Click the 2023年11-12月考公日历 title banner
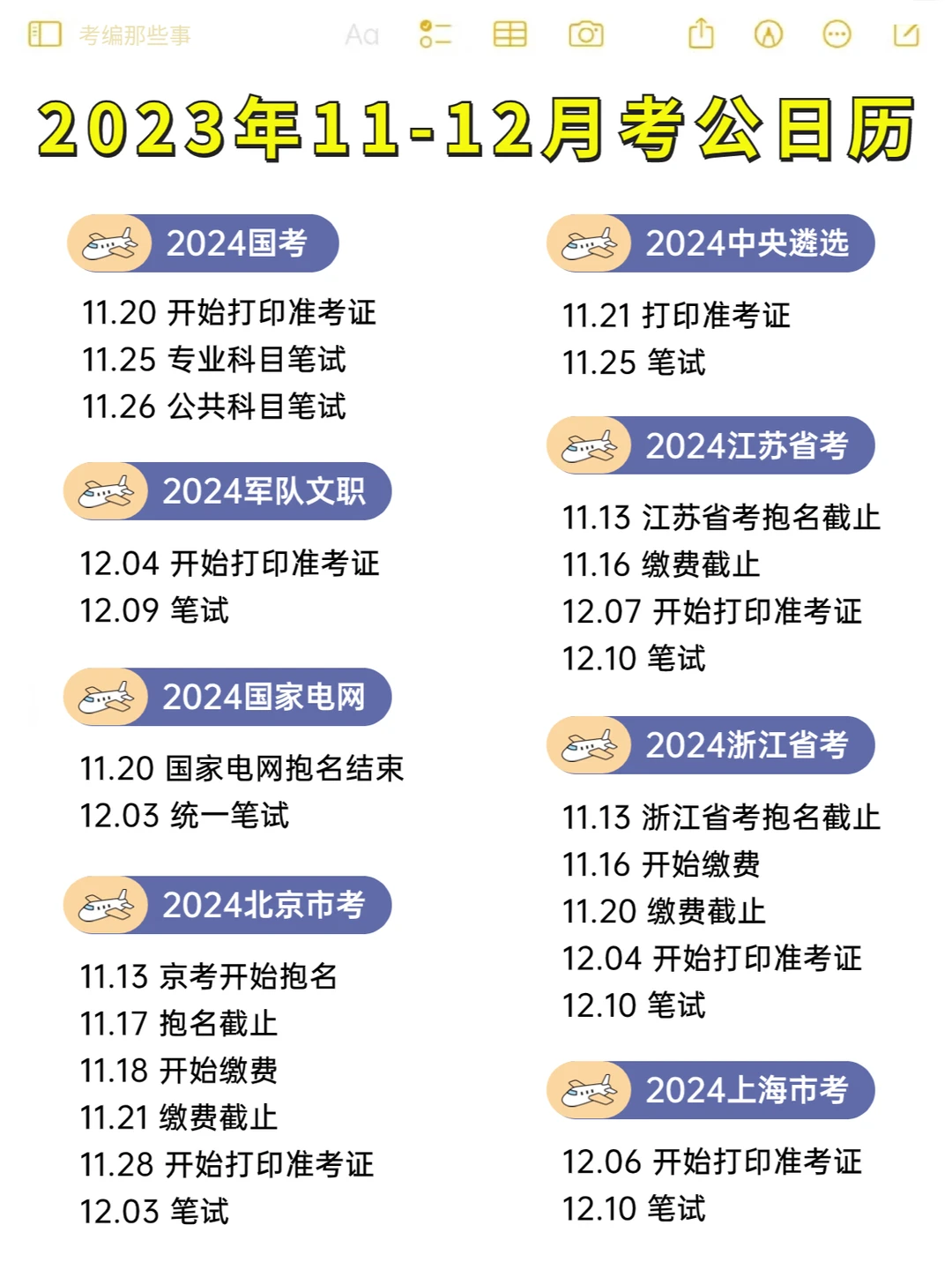952x1270 pixels. point(476,131)
